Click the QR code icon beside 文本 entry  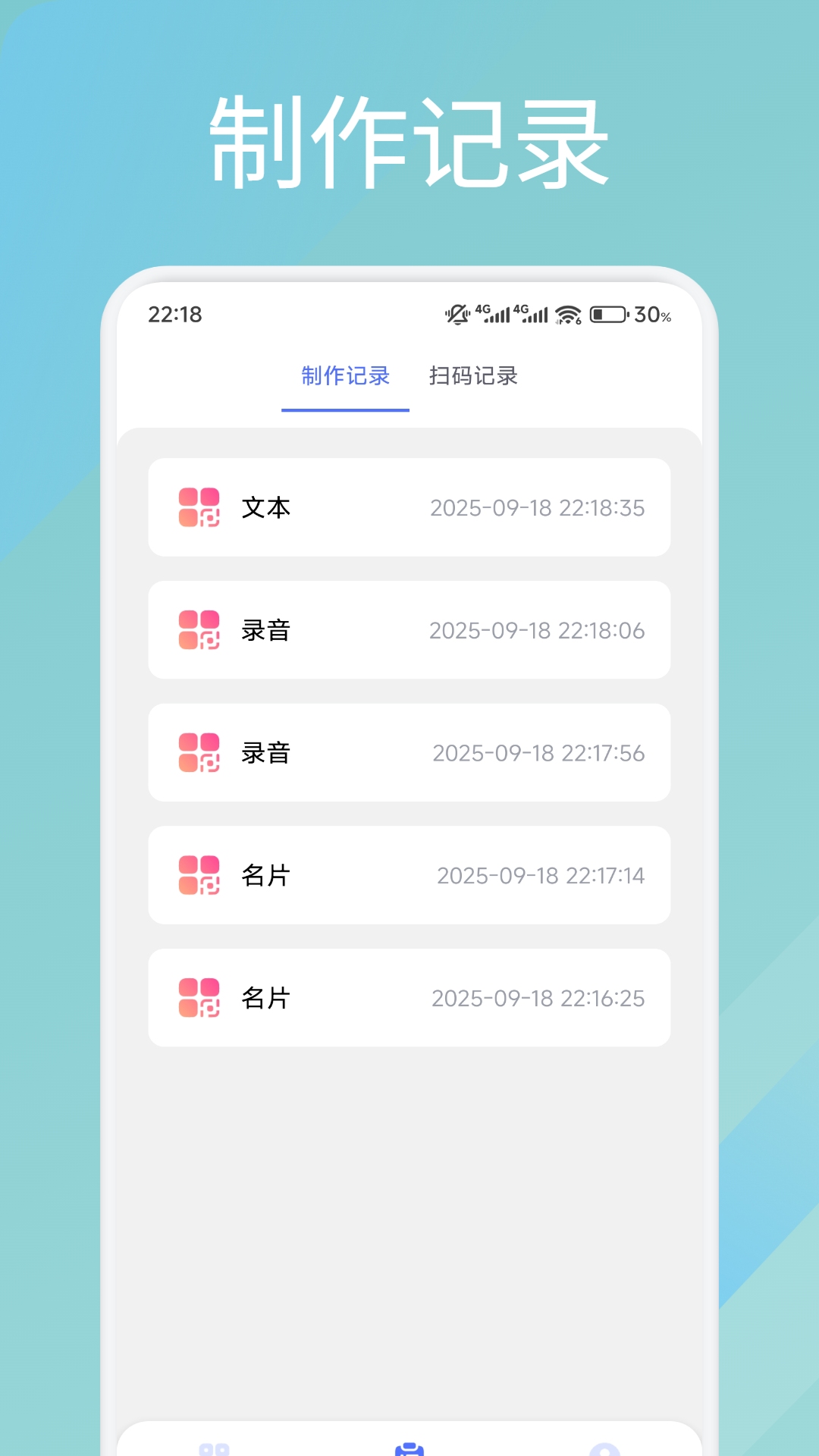(198, 508)
